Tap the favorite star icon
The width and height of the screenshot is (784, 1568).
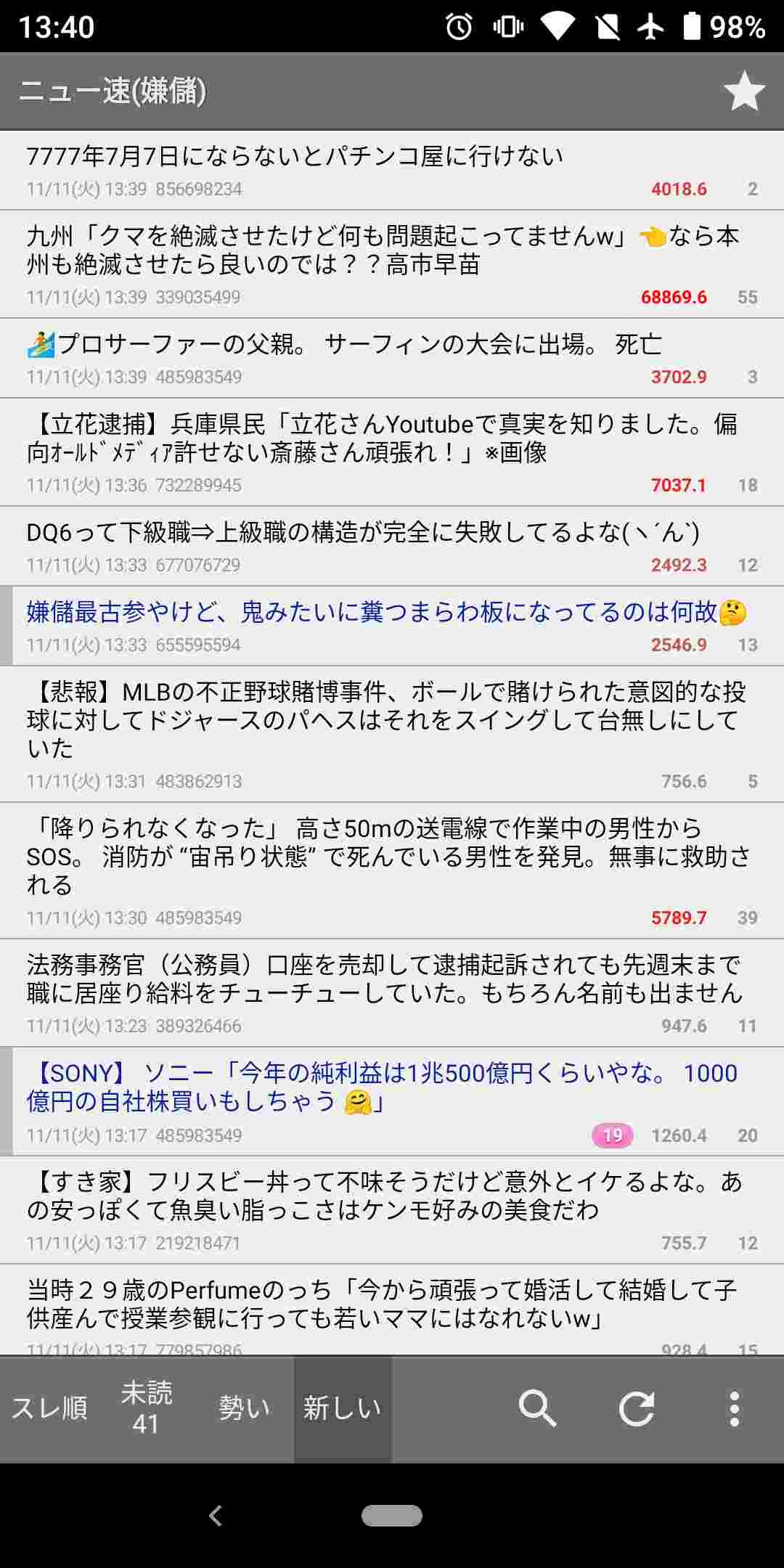744,91
